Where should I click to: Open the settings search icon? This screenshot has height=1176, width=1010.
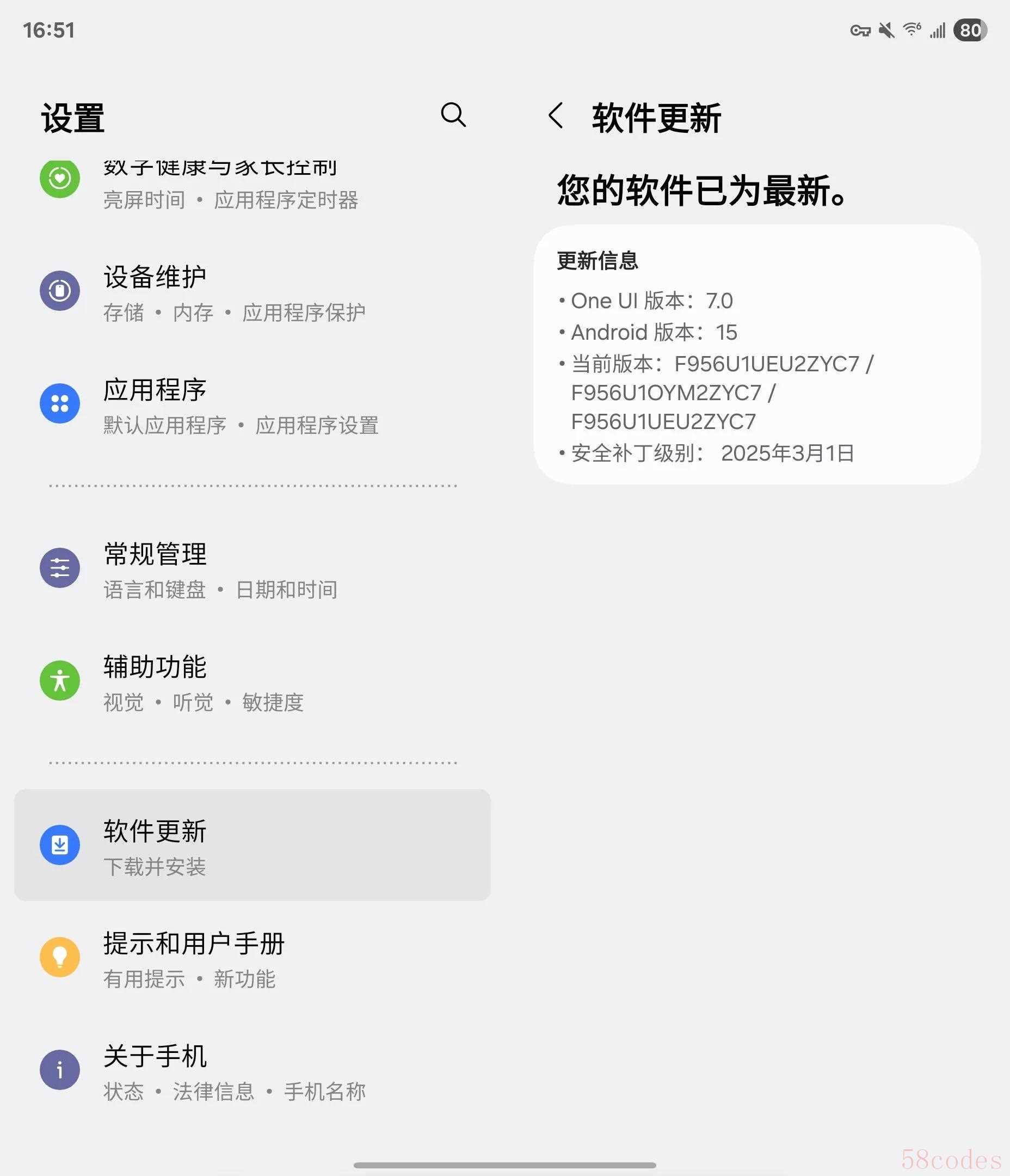point(453,115)
